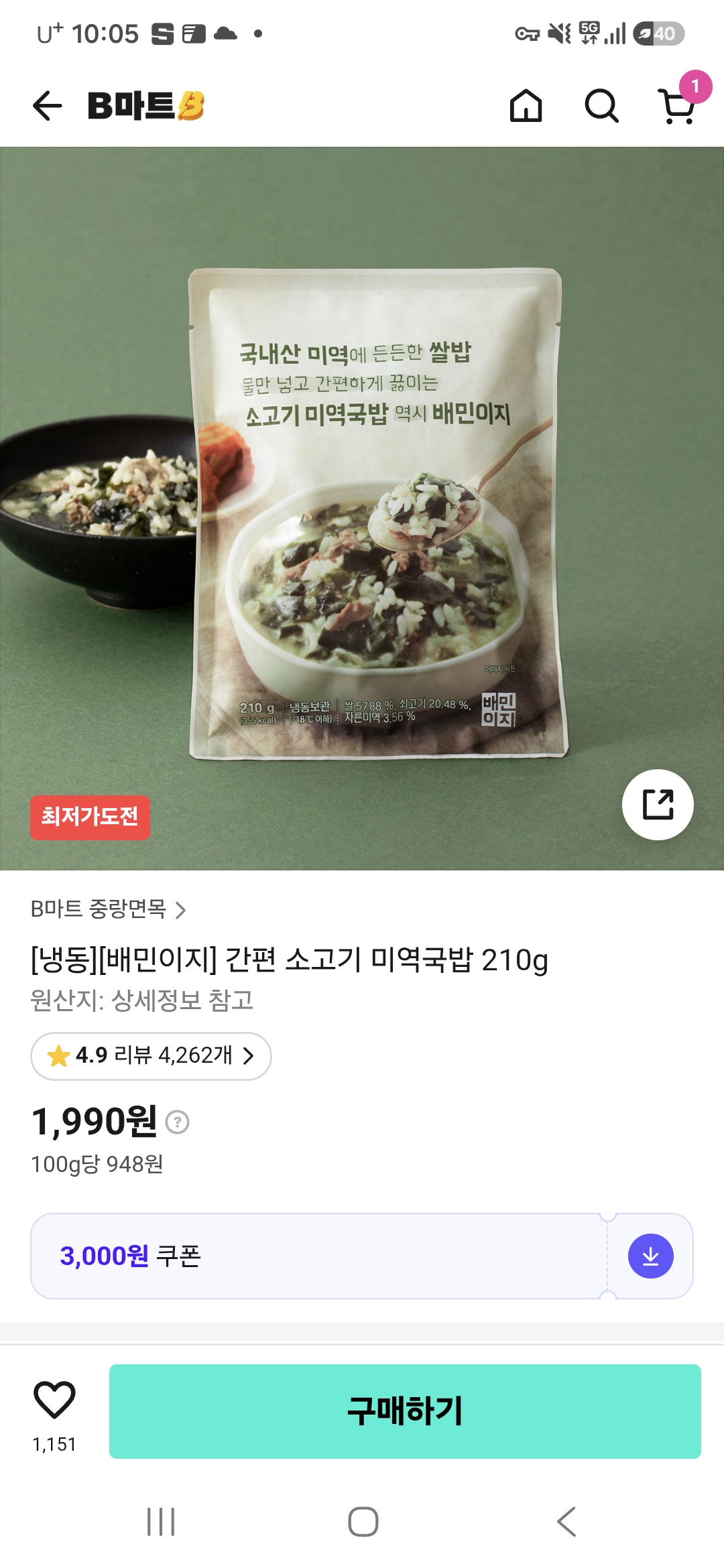Open the B마트 home icon
The image size is (724, 1568).
coord(526,106)
